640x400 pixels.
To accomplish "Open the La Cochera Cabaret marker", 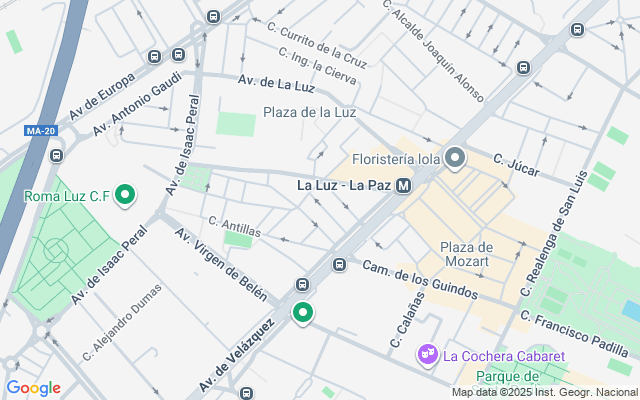I will point(428,355).
